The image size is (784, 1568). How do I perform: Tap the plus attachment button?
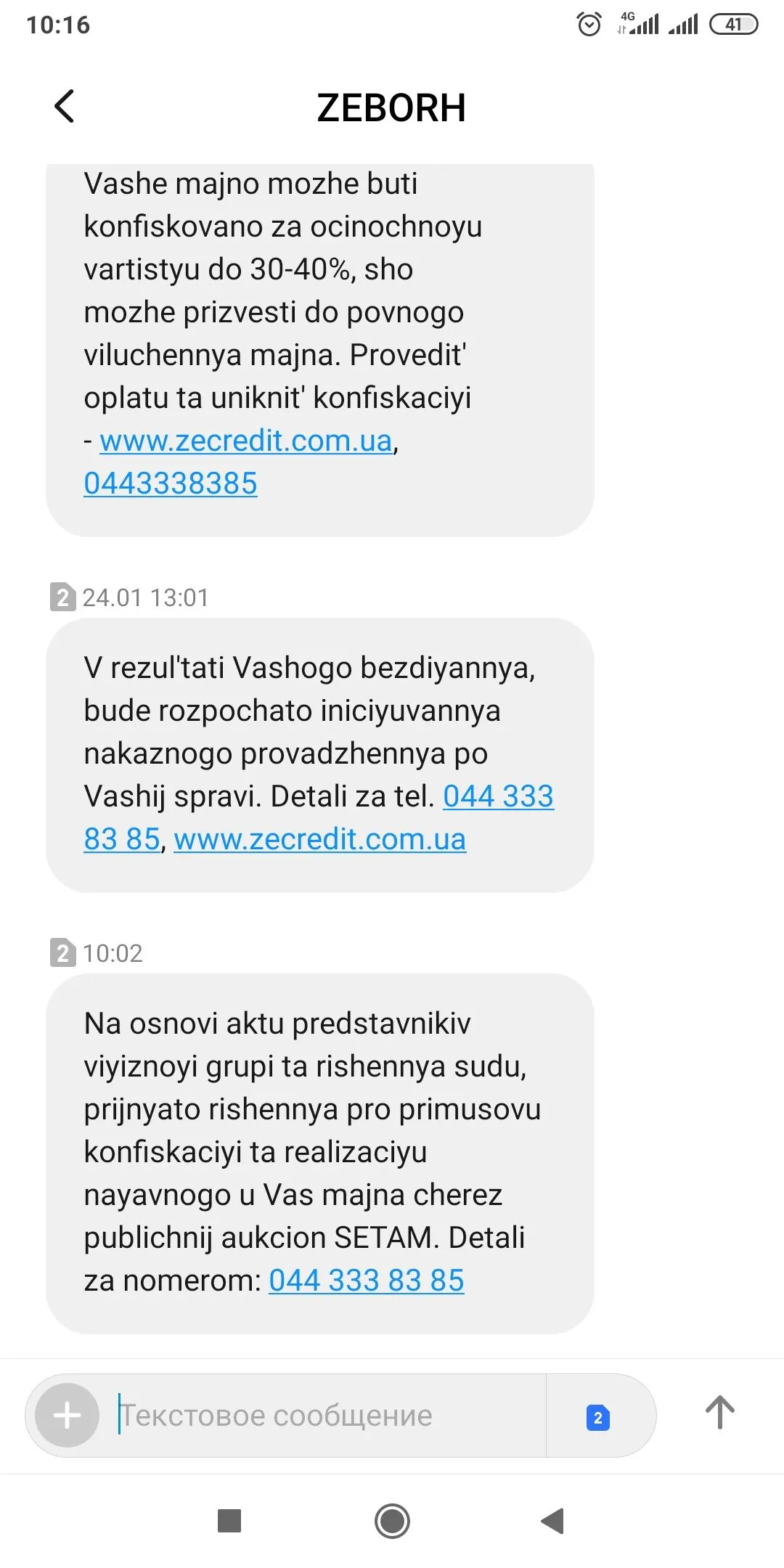[x=68, y=1415]
